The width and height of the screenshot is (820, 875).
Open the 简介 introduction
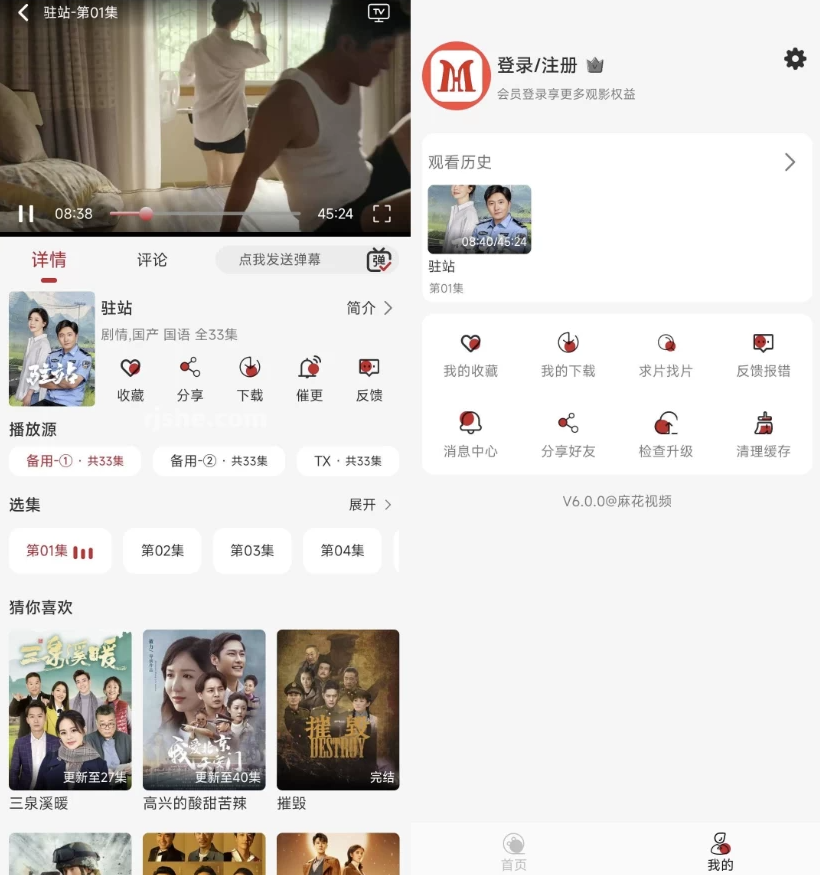(369, 308)
